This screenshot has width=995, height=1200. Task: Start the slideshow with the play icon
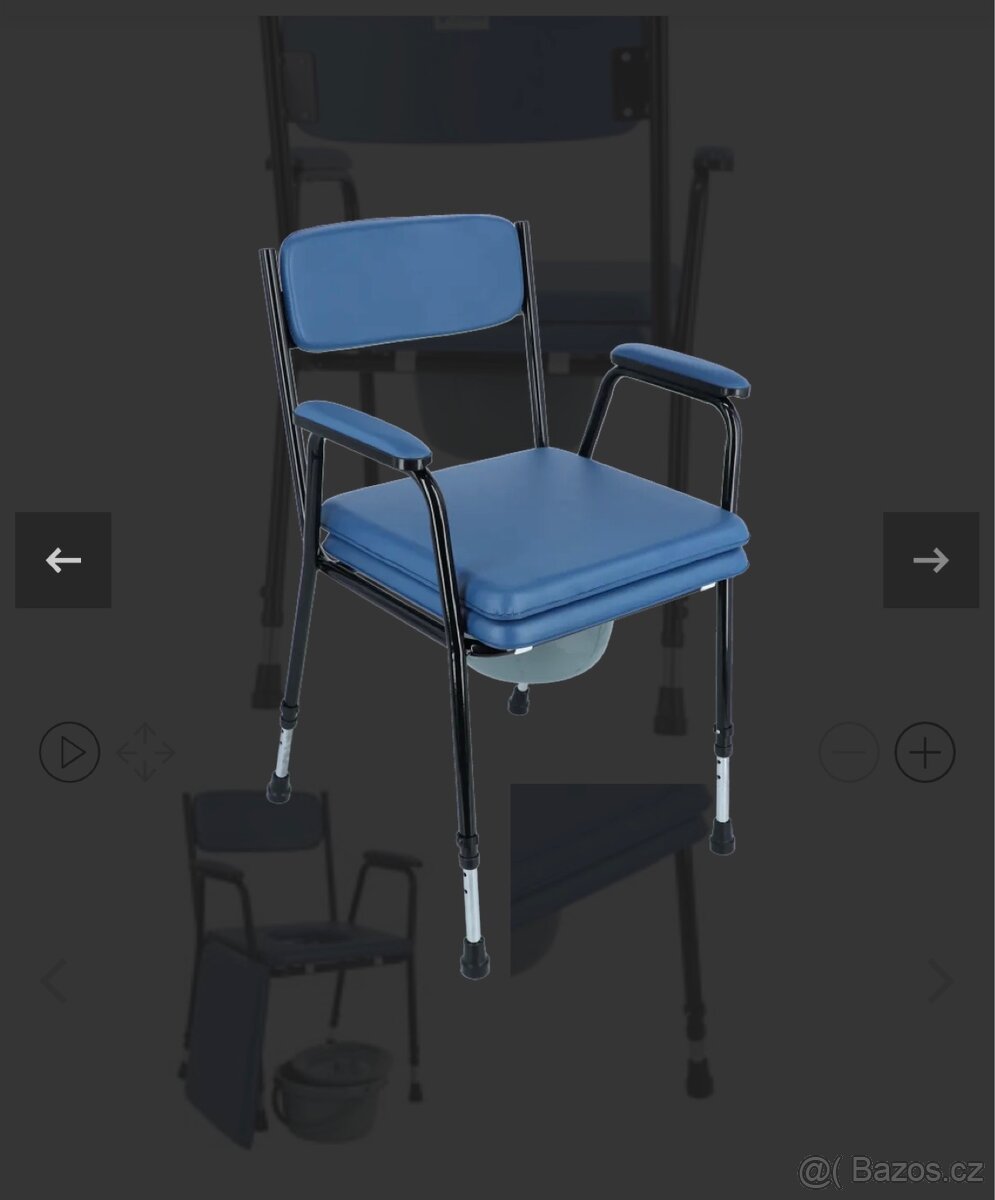pyautogui.click(x=70, y=752)
